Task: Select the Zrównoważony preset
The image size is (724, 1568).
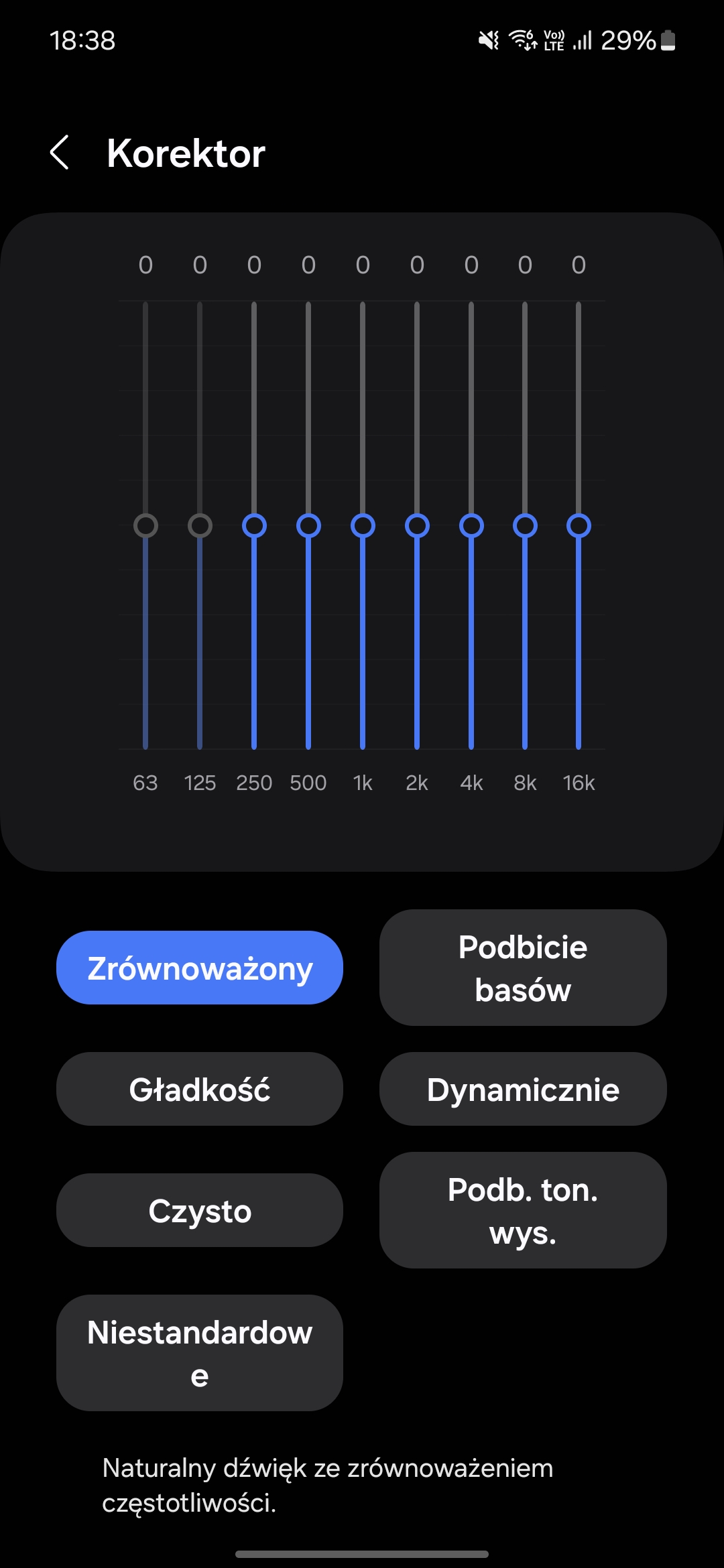Action: click(200, 968)
